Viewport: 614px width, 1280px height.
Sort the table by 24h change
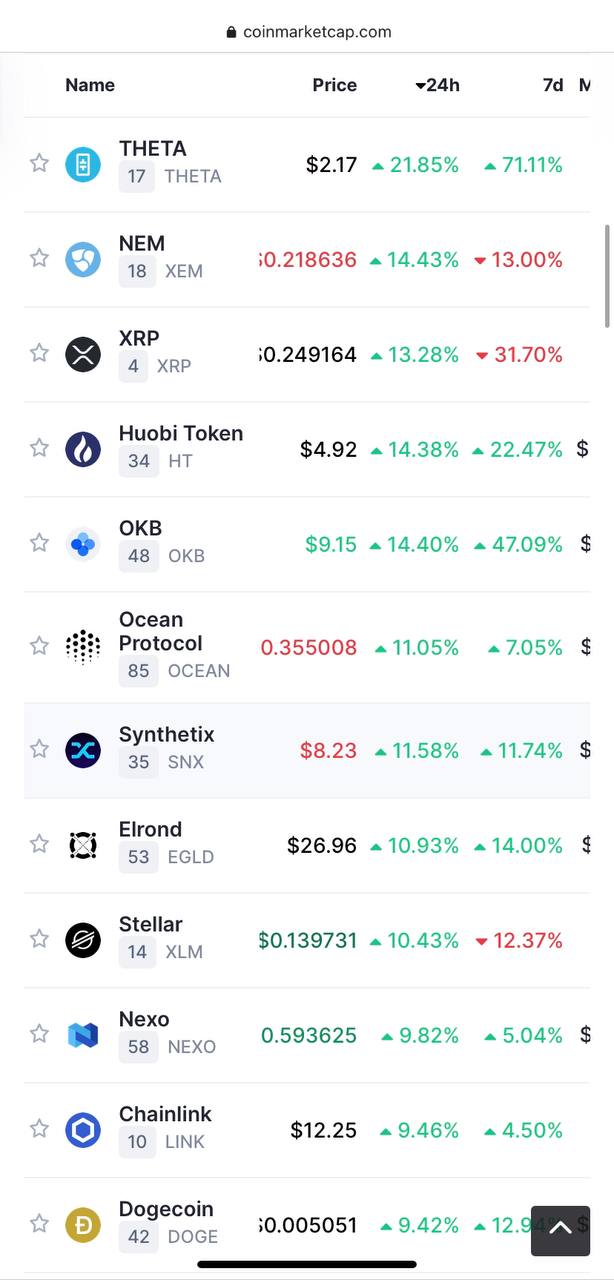437,85
